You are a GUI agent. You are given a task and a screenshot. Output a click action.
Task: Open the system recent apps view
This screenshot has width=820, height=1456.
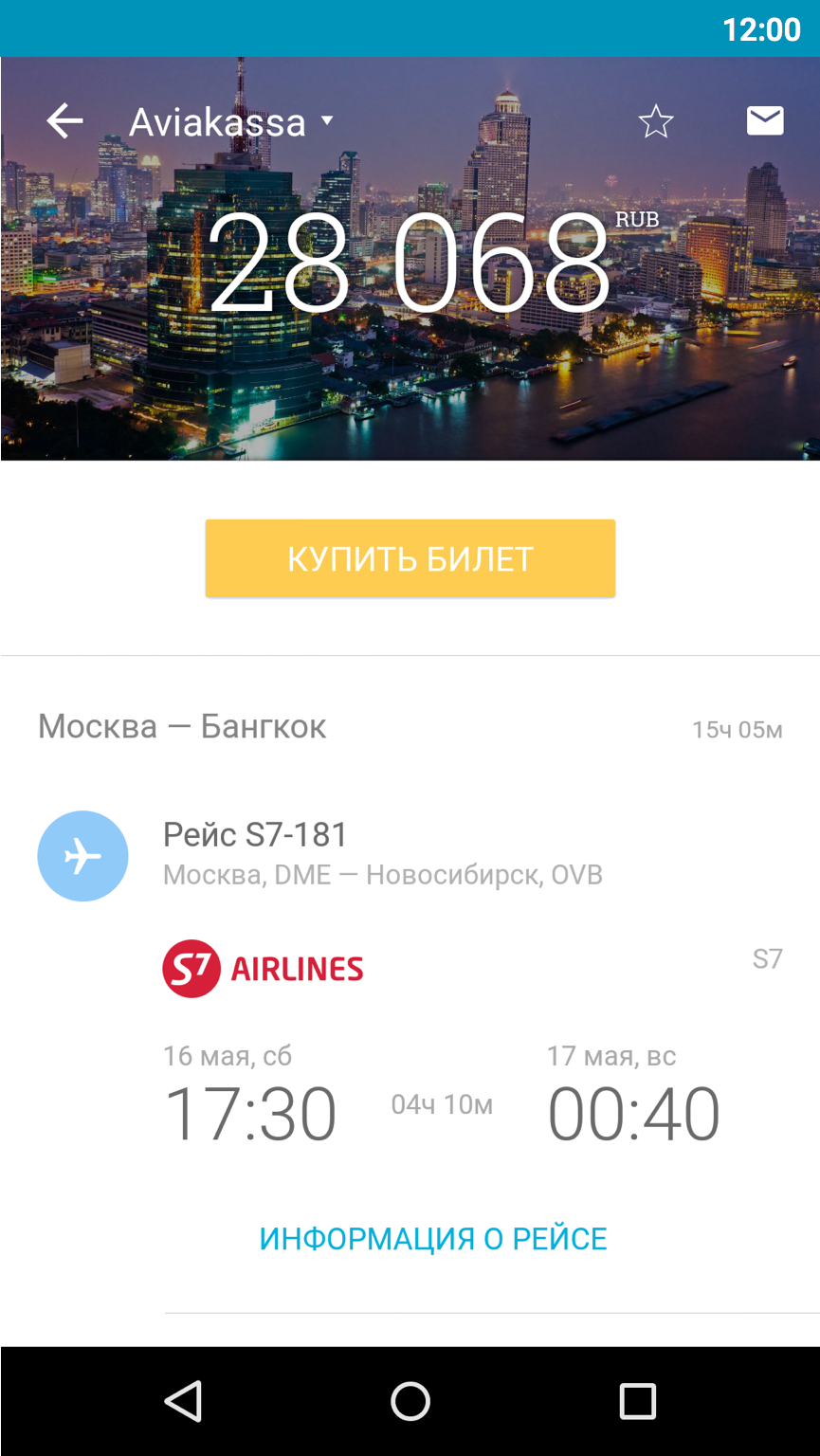(x=637, y=1401)
